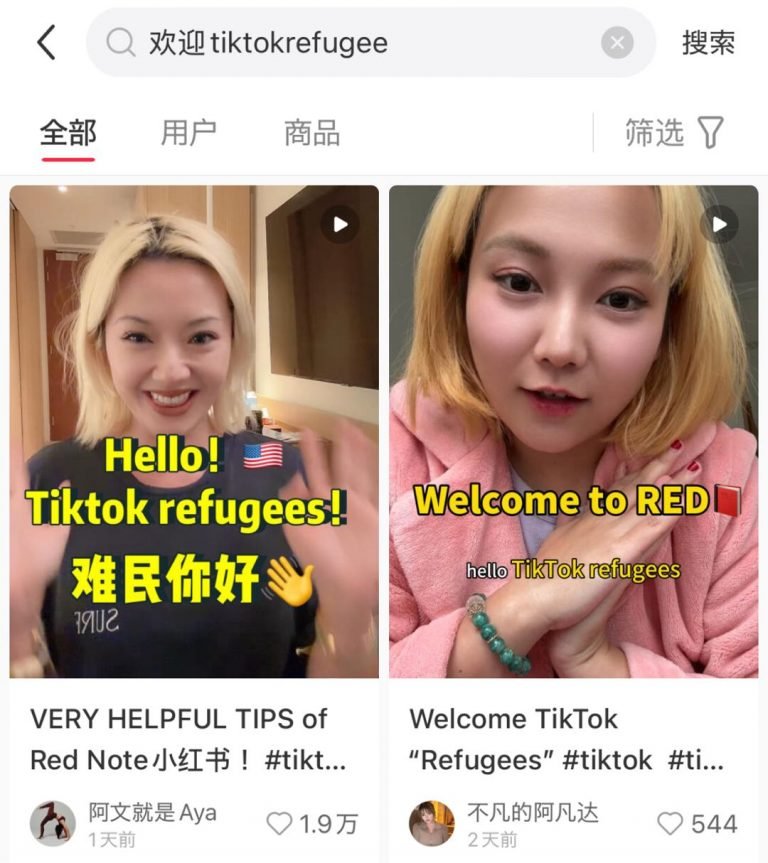The height and width of the screenshot is (863, 768).
Task: Open the "Welcome to RED" video
Action: [x=573, y=431]
